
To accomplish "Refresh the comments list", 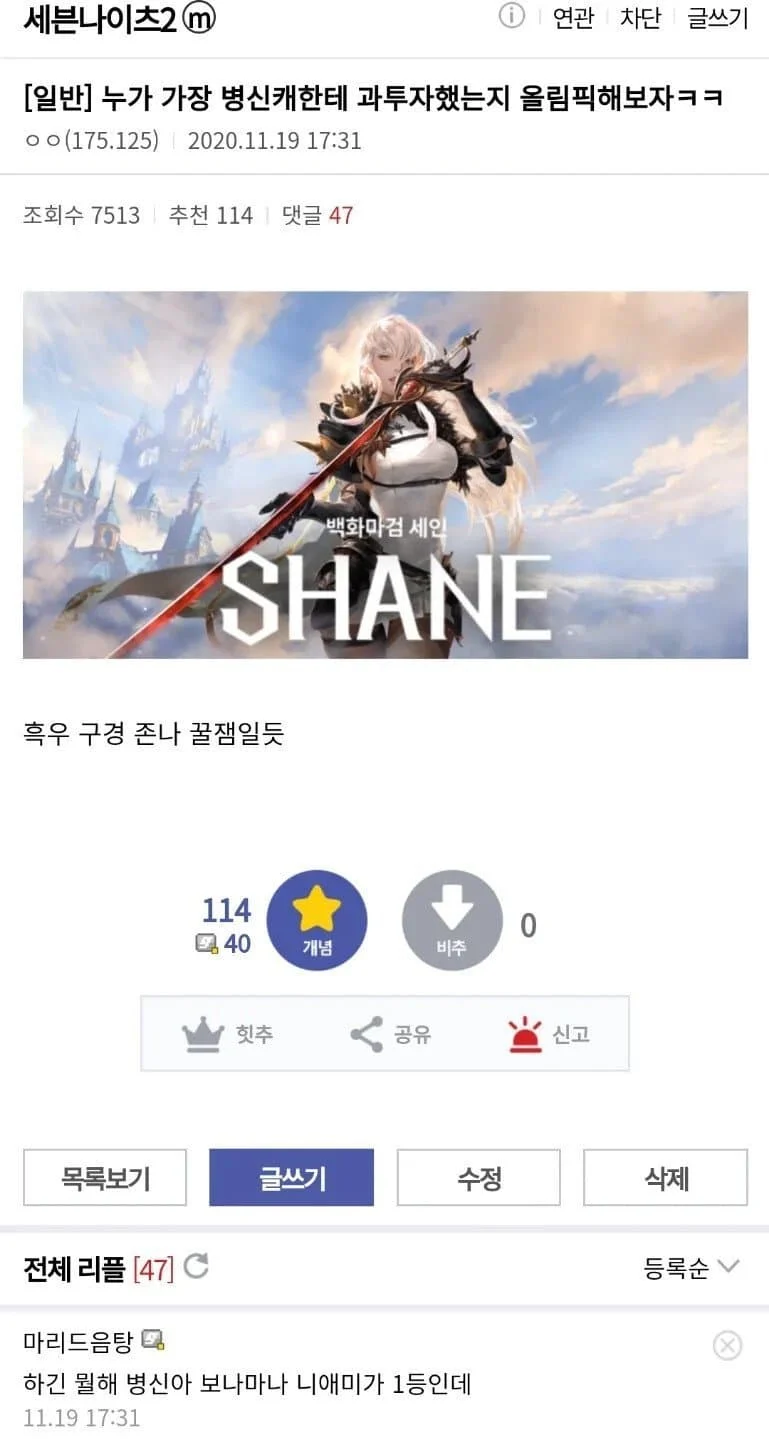I will tap(197, 1267).
